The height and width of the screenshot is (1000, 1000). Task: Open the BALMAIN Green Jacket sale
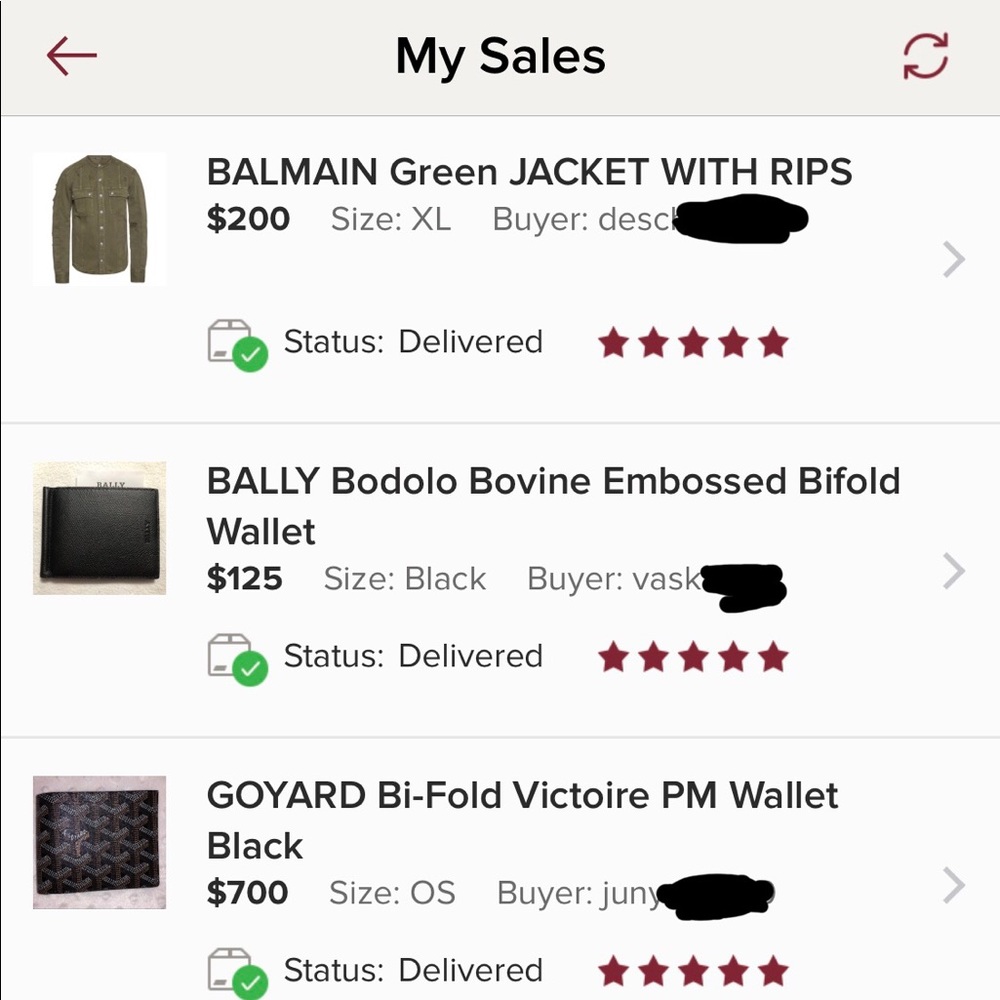[953, 260]
